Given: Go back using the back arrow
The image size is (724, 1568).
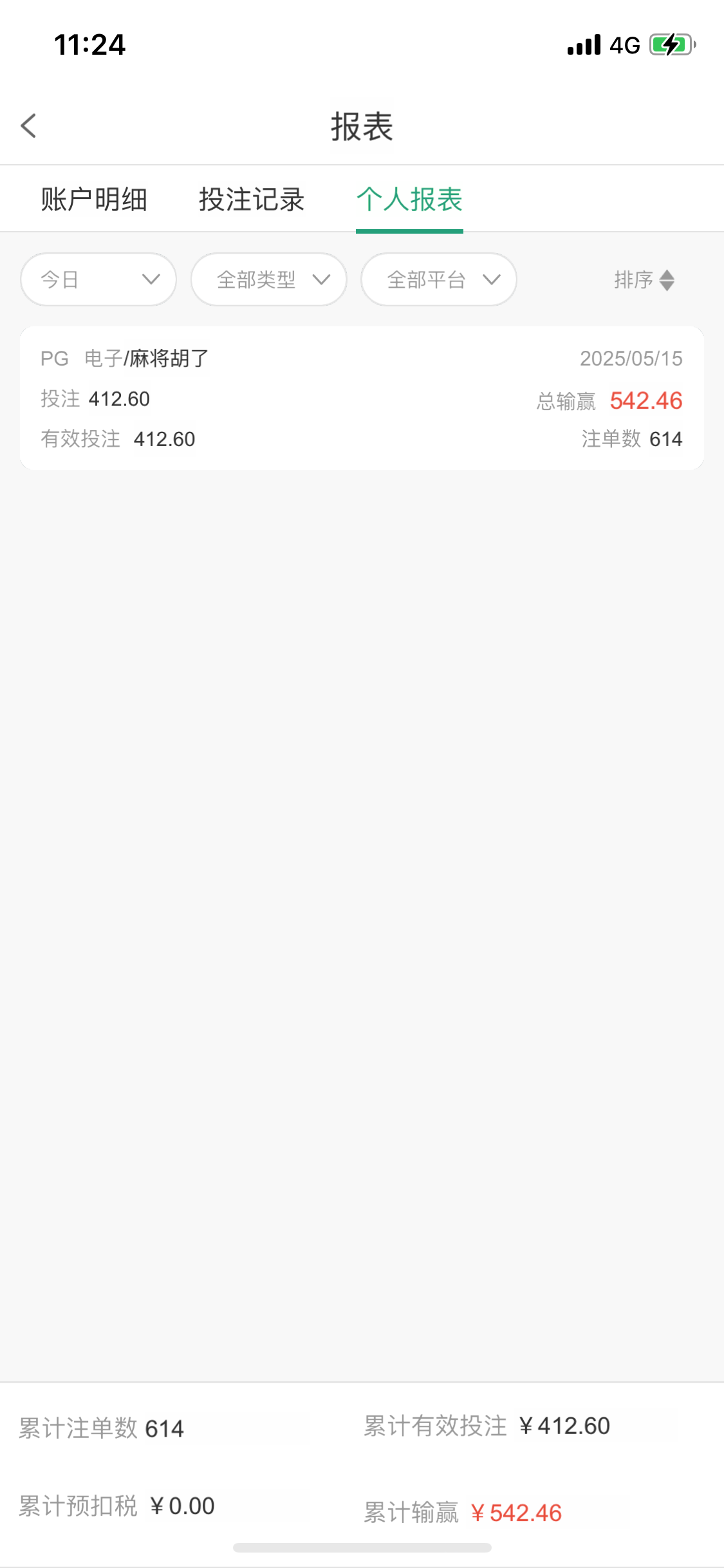Looking at the screenshot, I should click(x=28, y=126).
